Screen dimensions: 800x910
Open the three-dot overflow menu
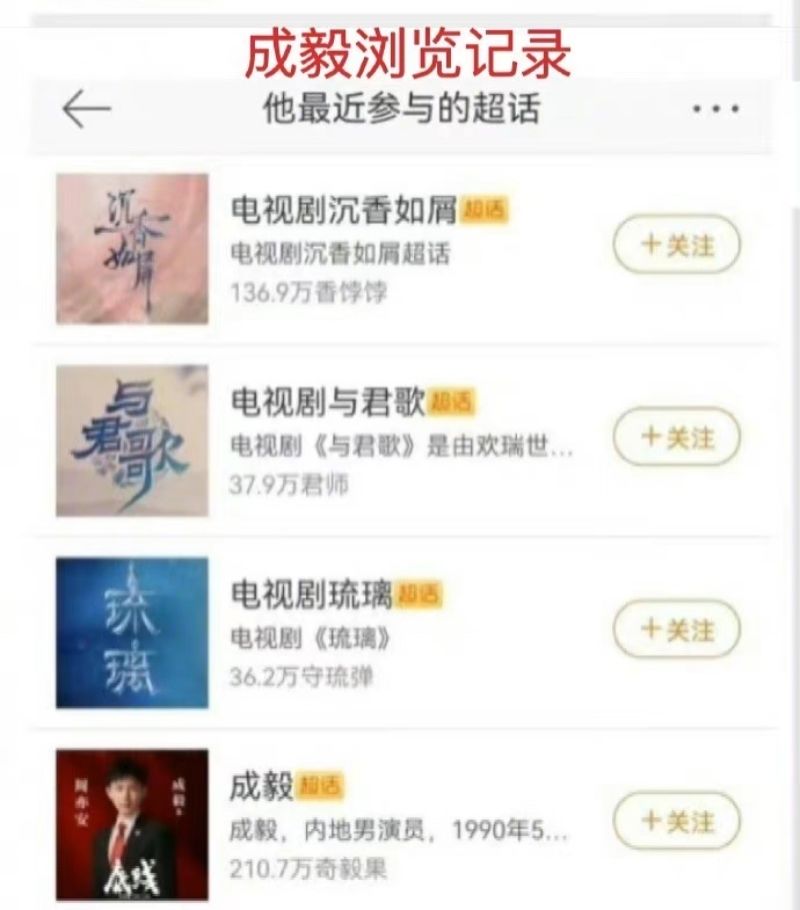715,109
